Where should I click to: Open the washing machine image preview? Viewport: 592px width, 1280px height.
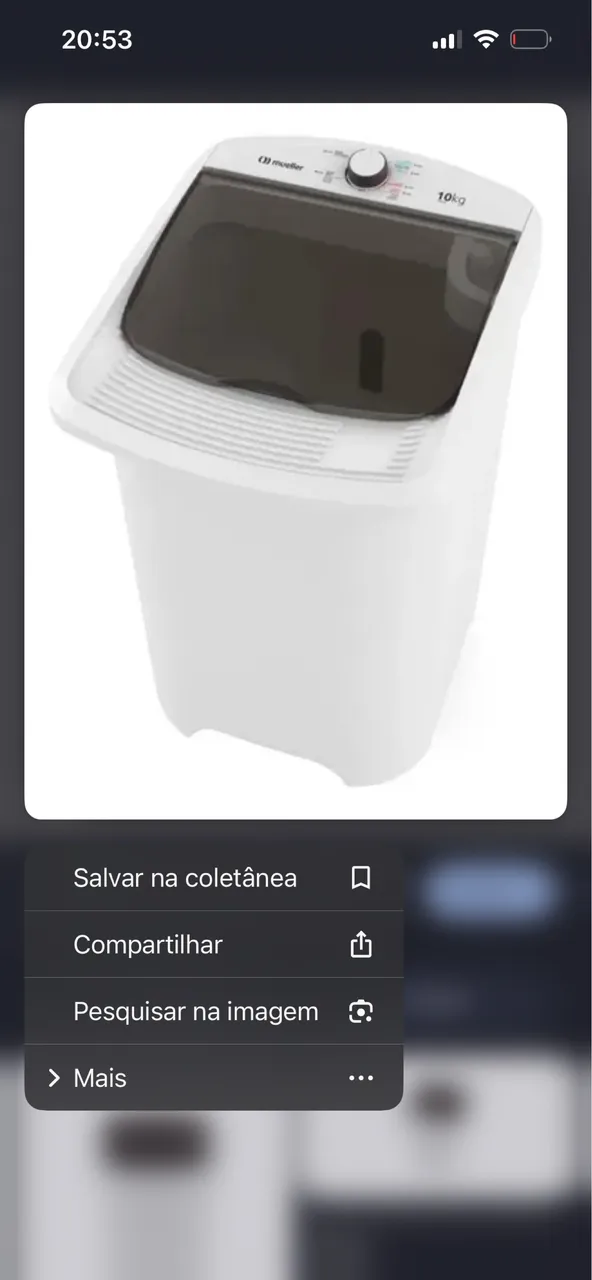(296, 461)
